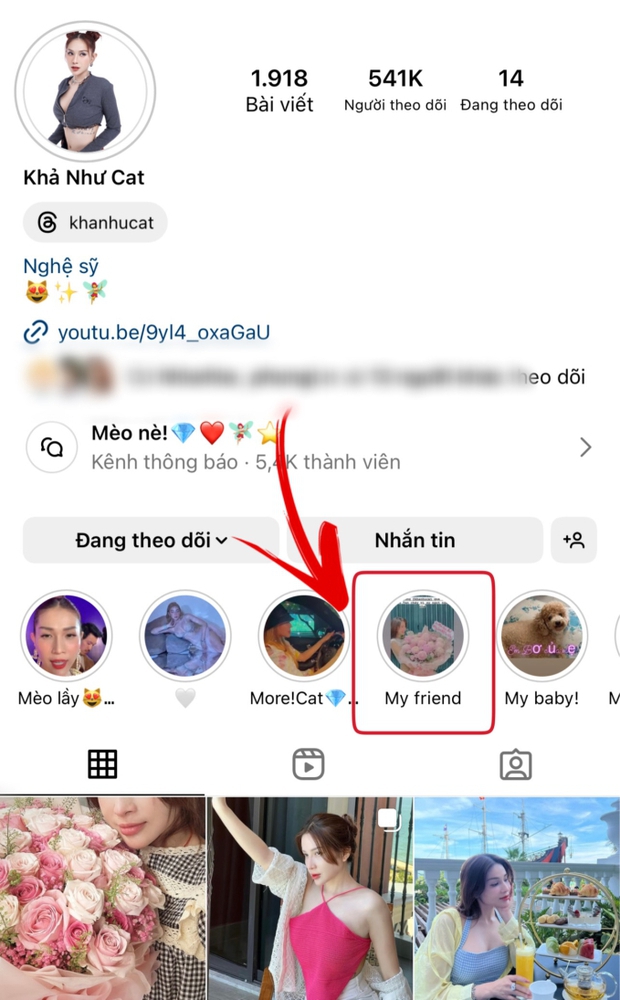The width and height of the screenshot is (620, 1000).
Task: Open the afternoon tea terrace post
Action: [x=517, y=898]
